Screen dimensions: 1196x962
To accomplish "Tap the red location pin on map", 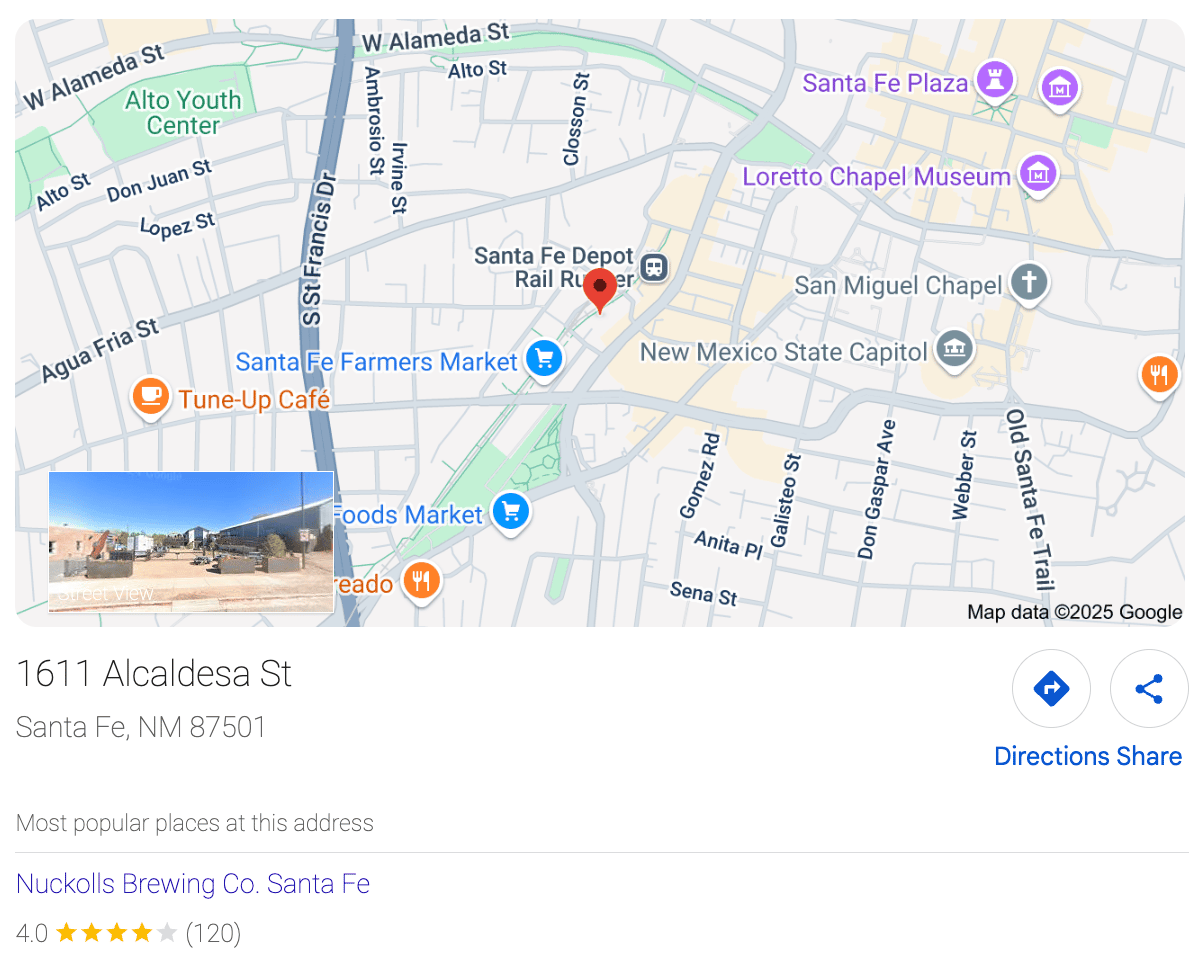I will click(600, 288).
